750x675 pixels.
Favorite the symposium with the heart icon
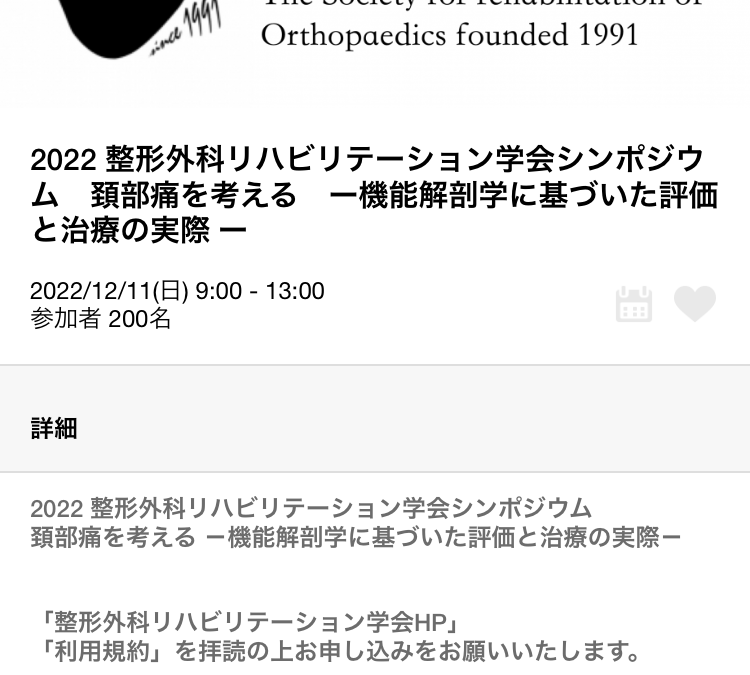point(695,304)
